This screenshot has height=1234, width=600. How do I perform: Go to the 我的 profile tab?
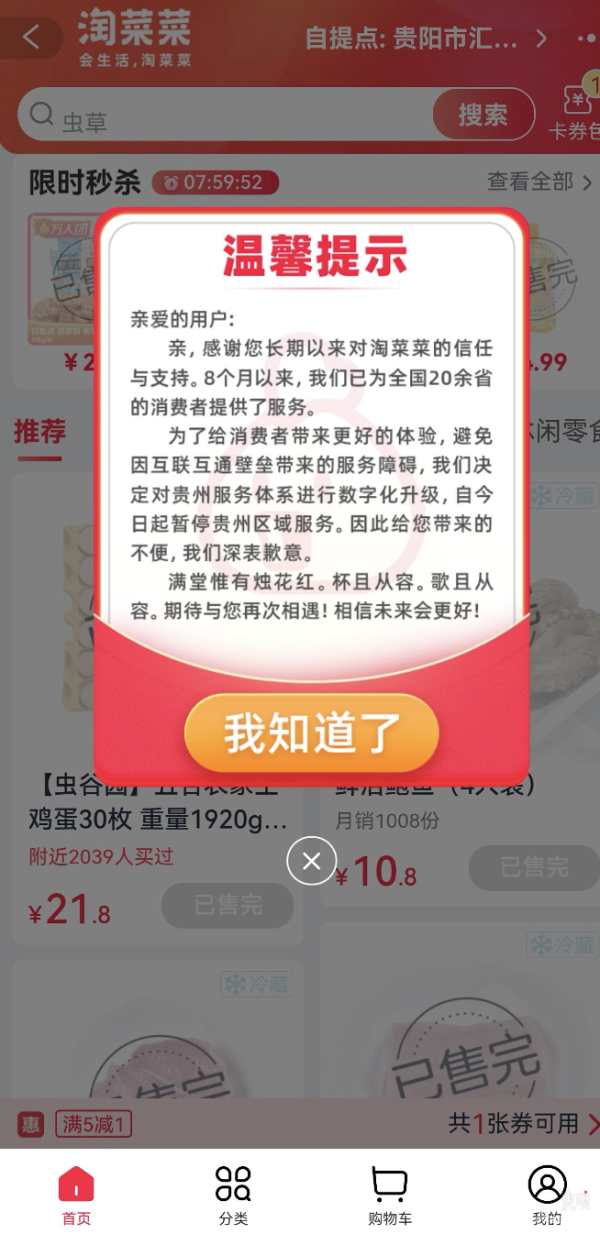coord(546,1196)
